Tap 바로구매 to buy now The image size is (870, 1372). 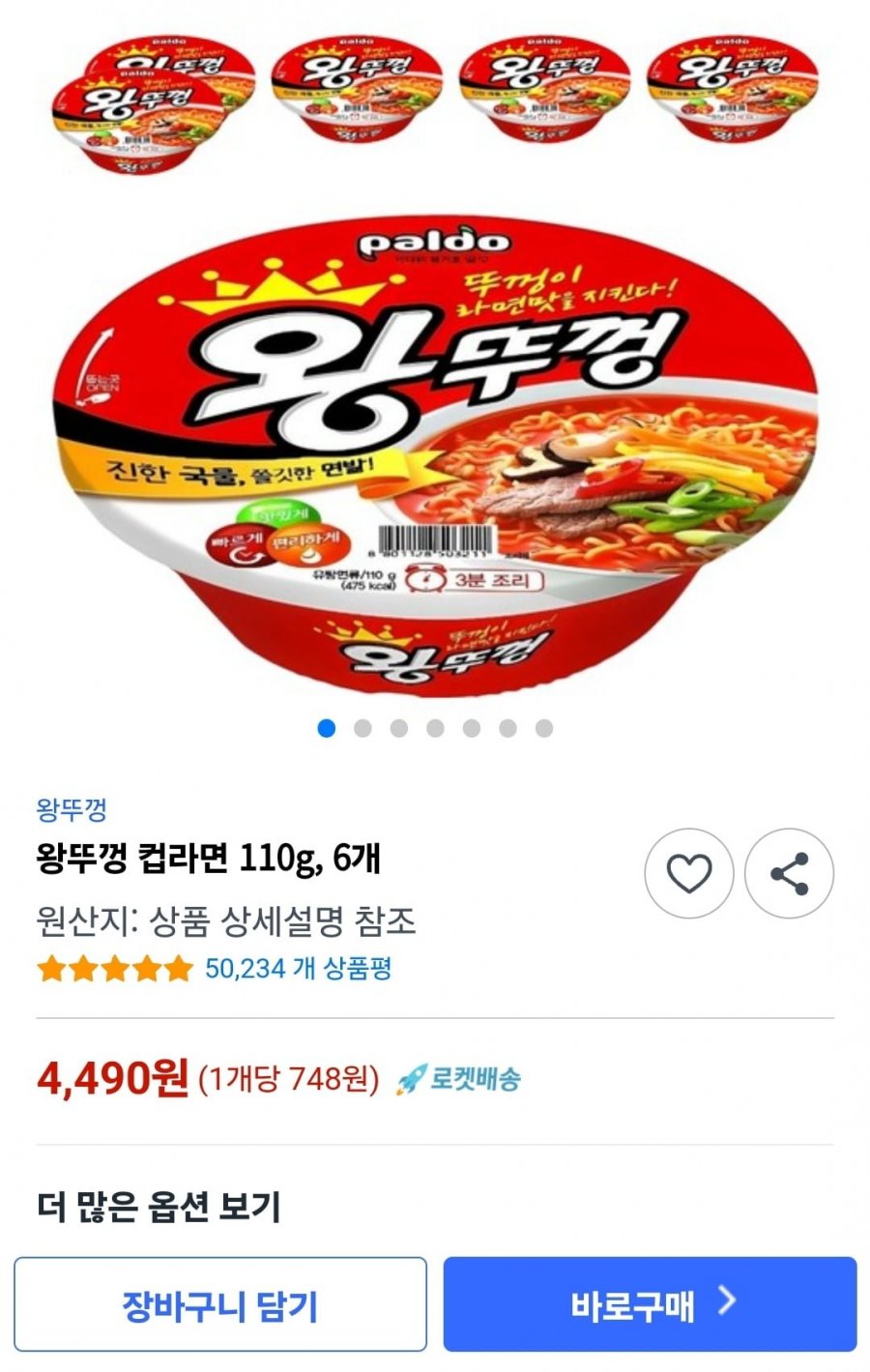coord(650,1305)
